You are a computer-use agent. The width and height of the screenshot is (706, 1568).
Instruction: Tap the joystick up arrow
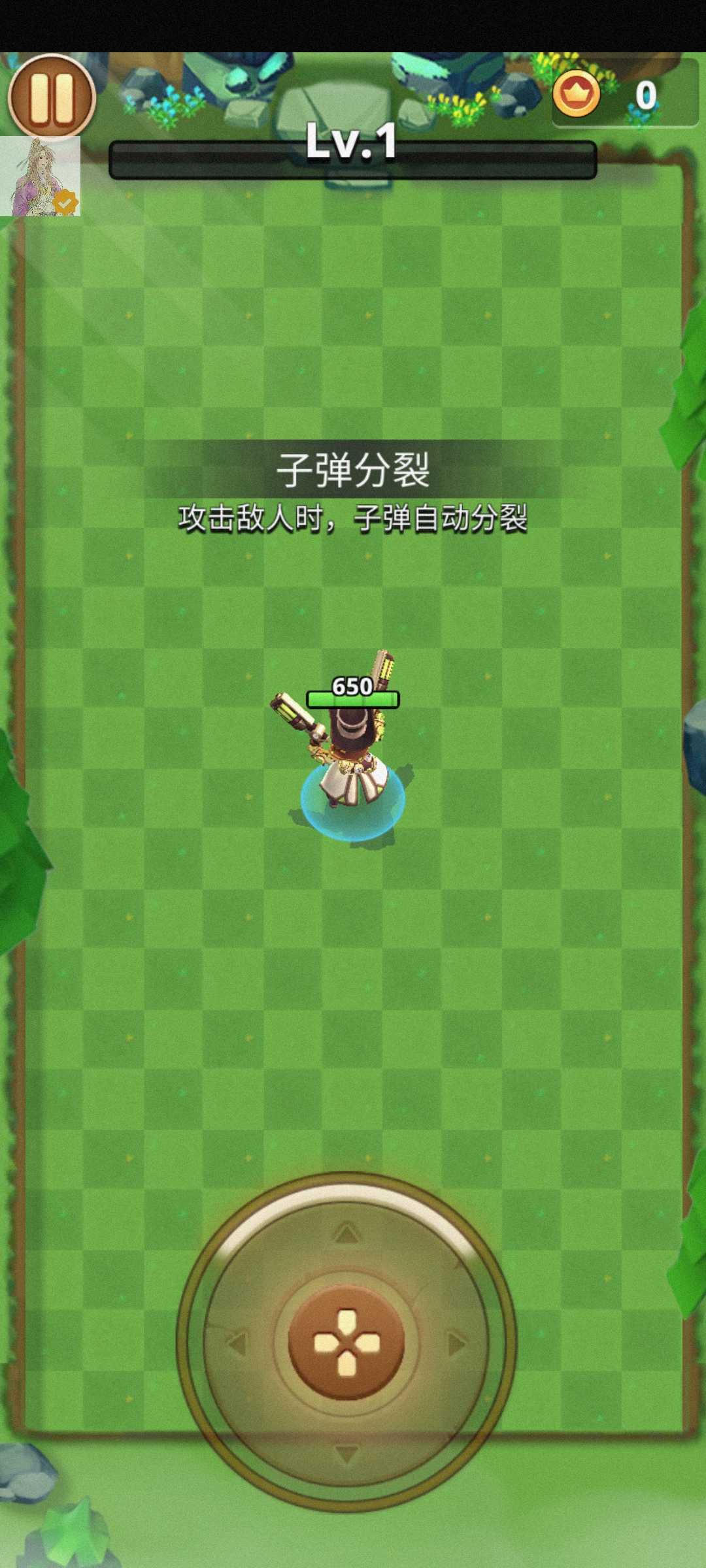[x=346, y=1233]
